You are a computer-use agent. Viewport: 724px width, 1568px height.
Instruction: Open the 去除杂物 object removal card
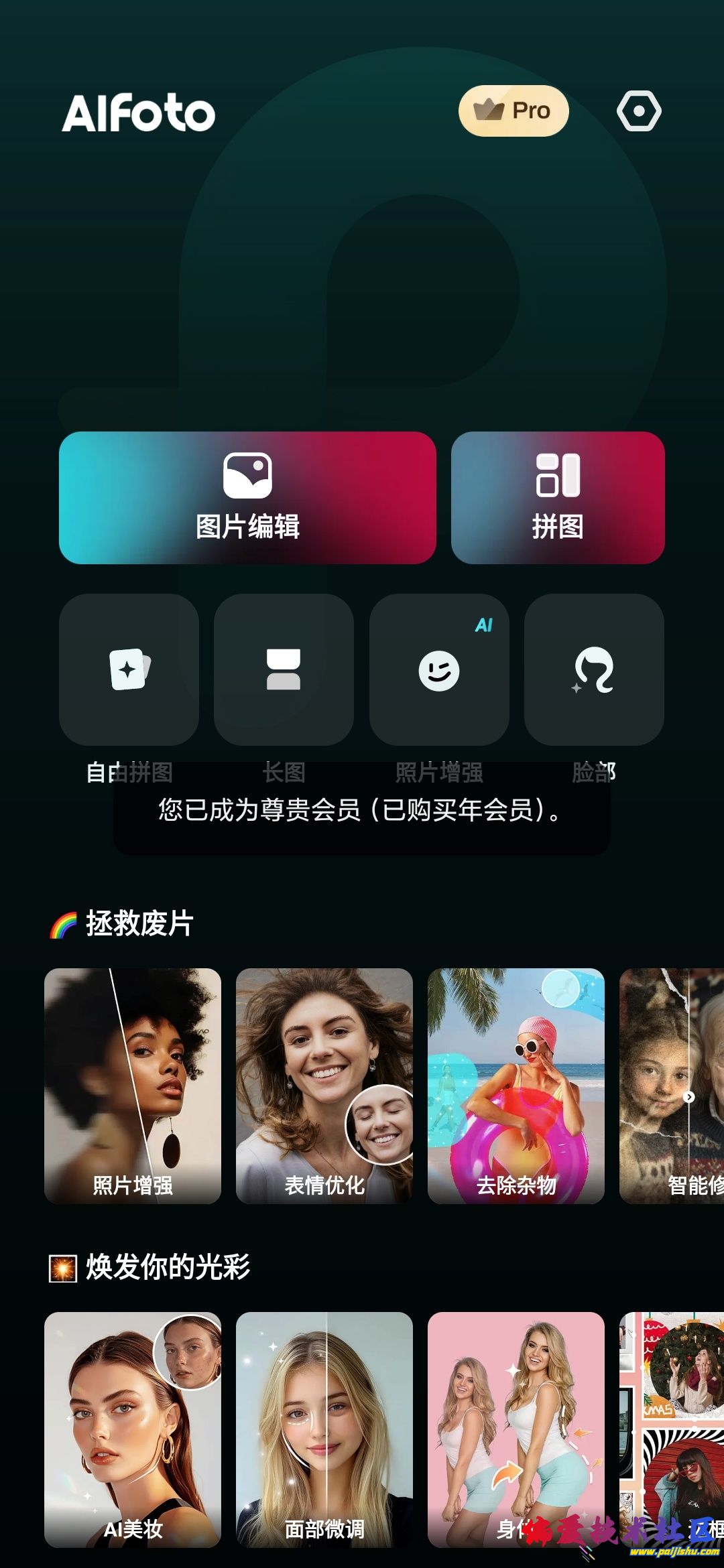click(x=516, y=1086)
